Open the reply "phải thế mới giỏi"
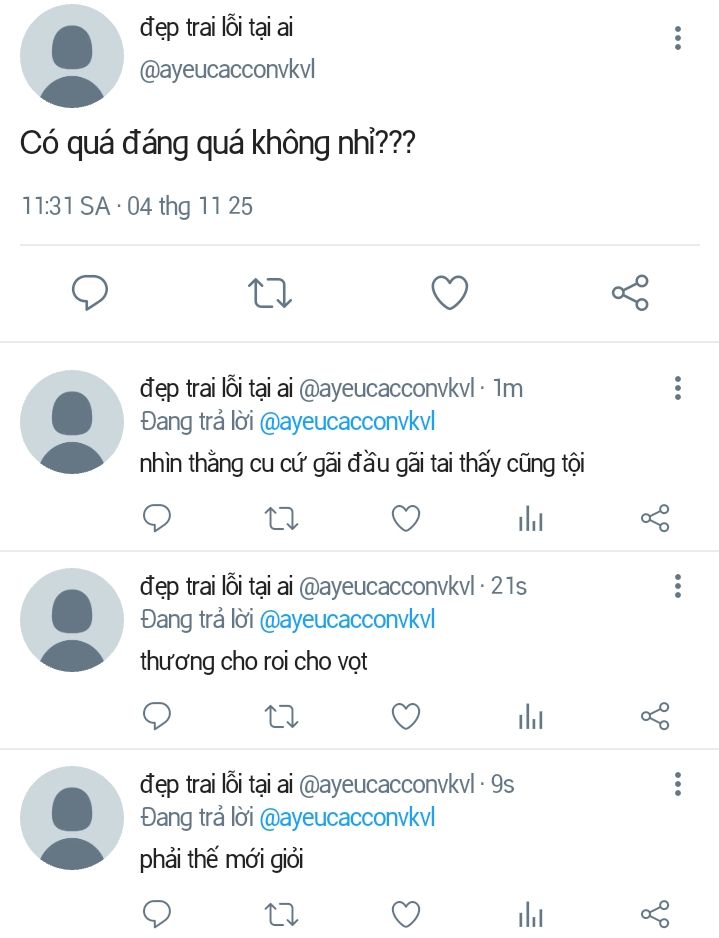 click(221, 860)
